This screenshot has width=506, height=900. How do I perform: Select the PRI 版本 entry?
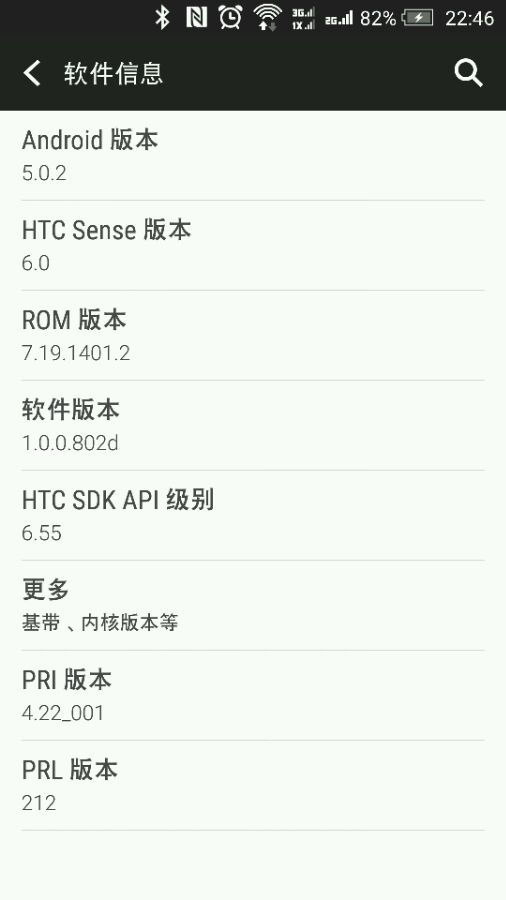(253, 696)
